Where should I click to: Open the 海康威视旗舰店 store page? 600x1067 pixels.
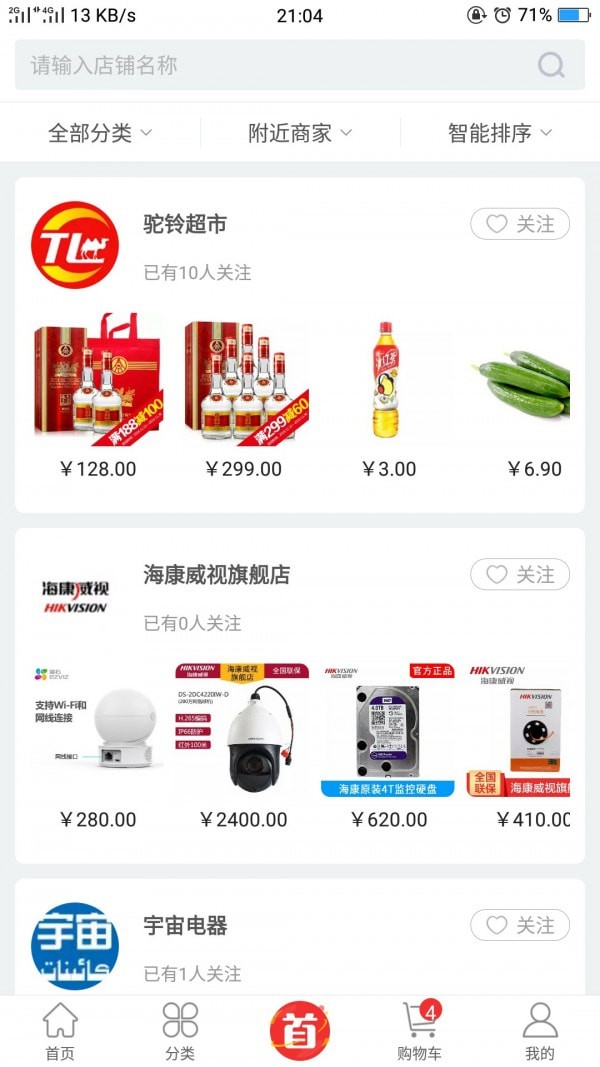[x=217, y=575]
